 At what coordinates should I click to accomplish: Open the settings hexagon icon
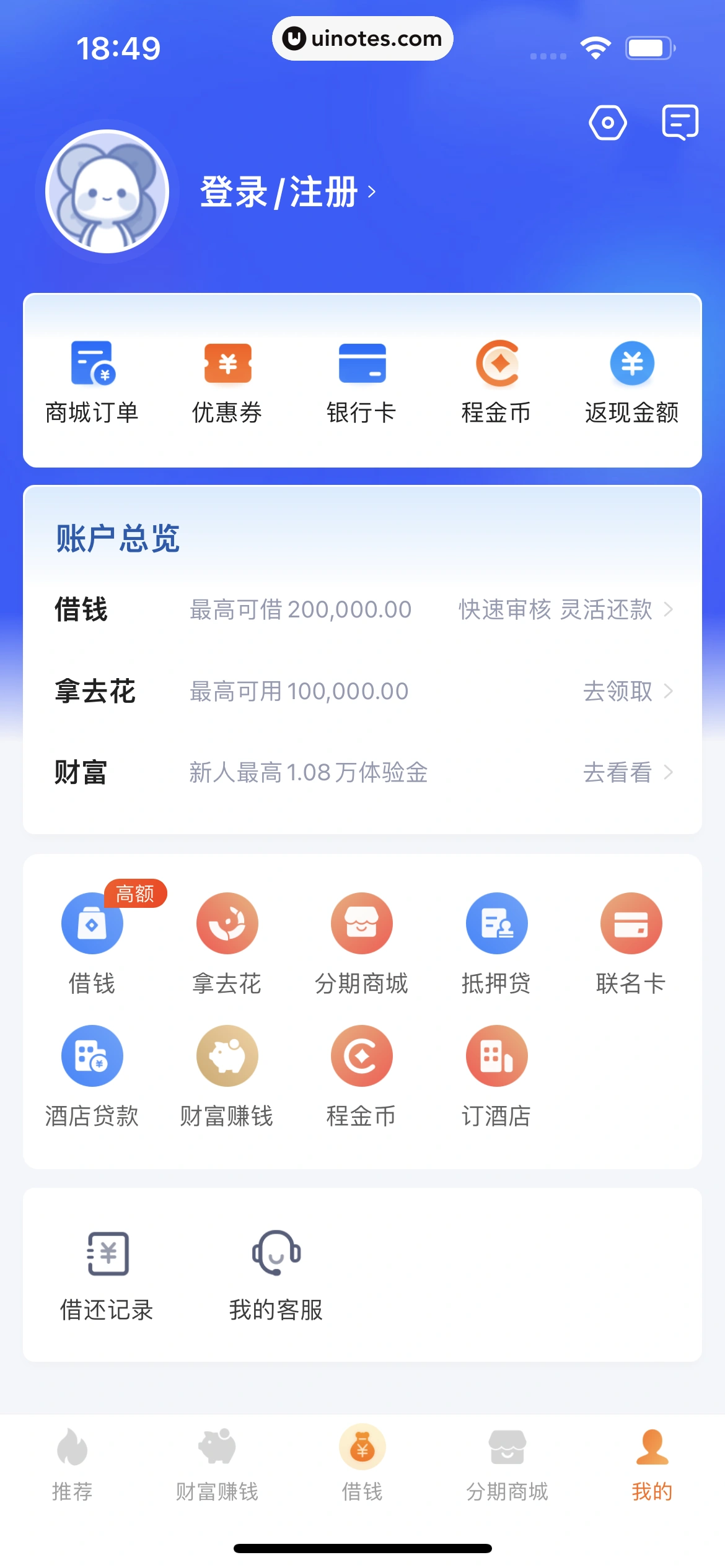[x=607, y=123]
